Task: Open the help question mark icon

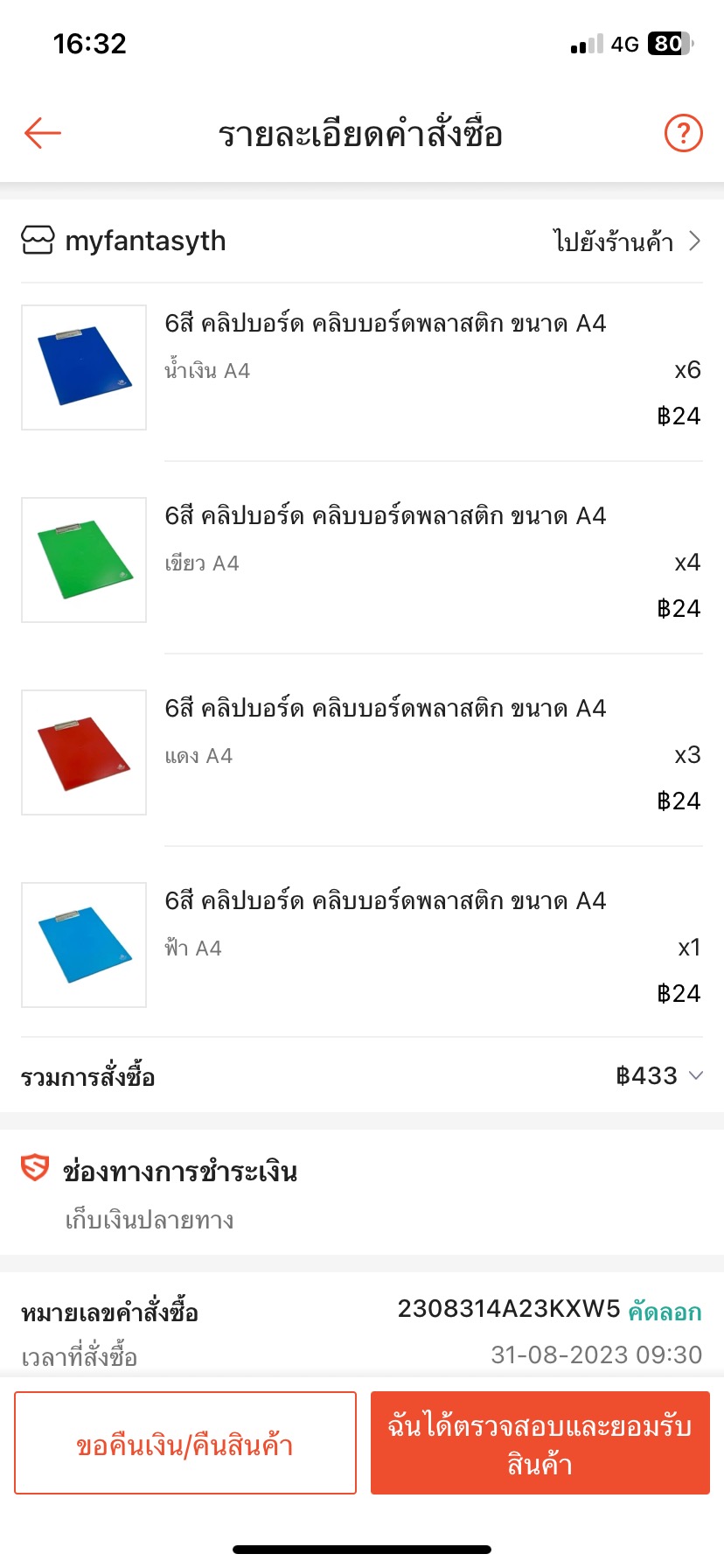Action: (683, 133)
